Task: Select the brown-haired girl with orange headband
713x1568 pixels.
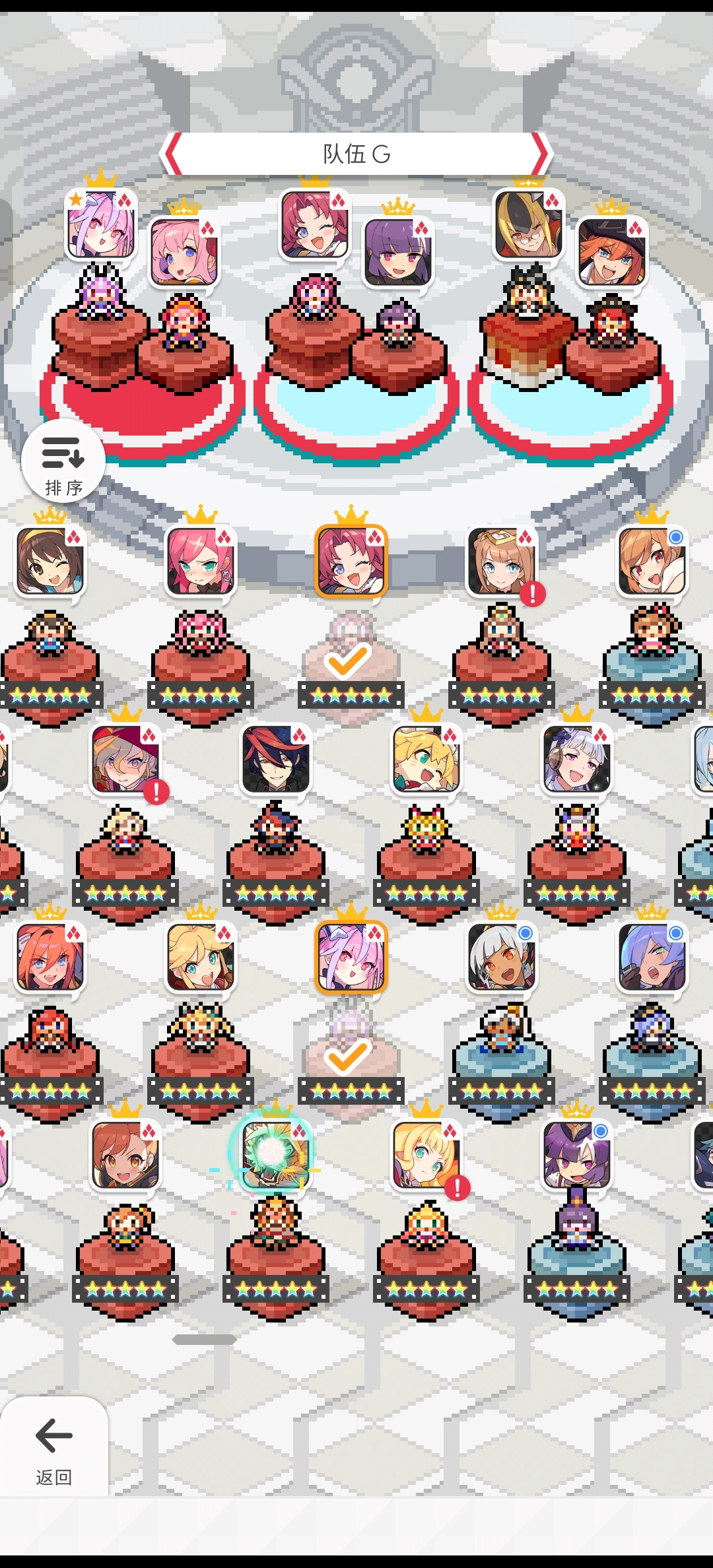Action: [x=50, y=561]
